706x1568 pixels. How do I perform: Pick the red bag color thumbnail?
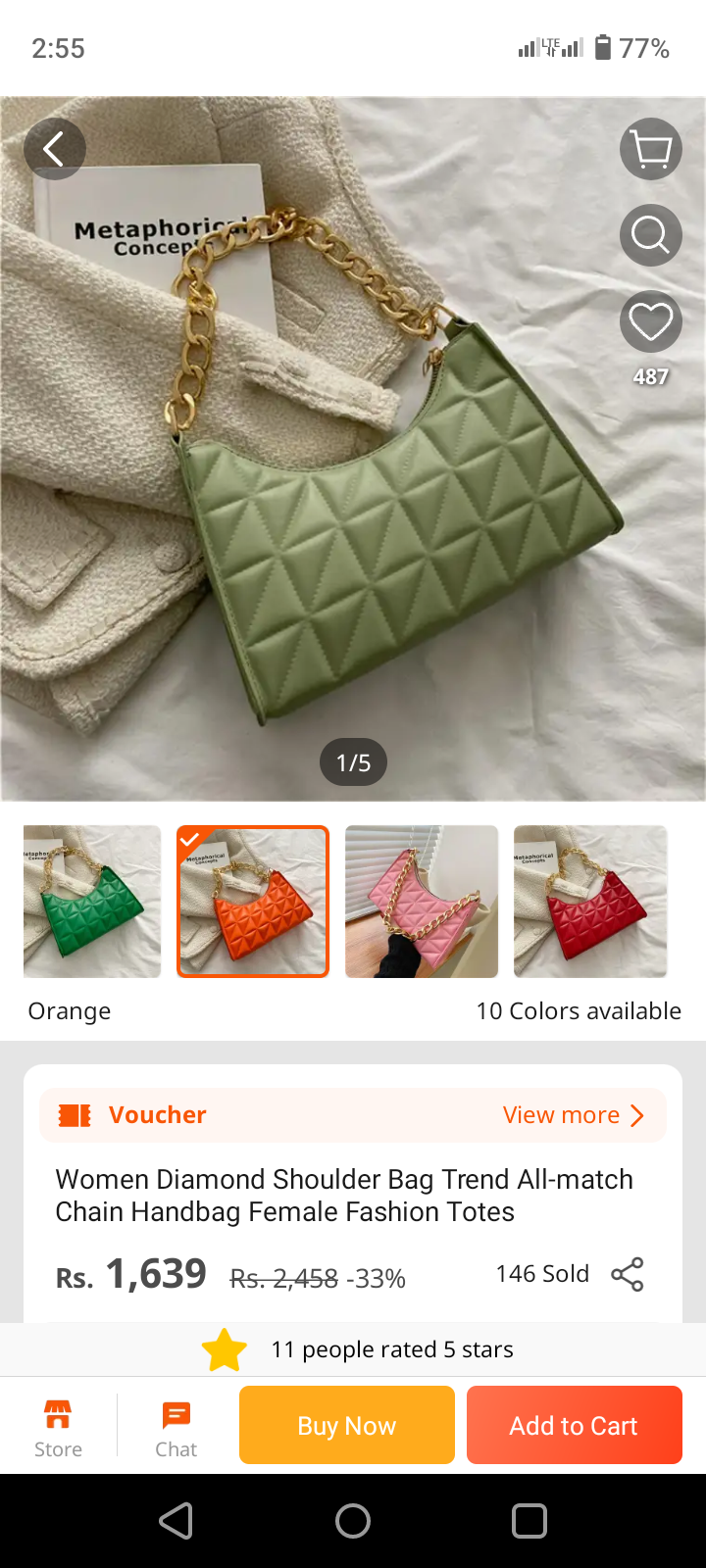click(590, 902)
